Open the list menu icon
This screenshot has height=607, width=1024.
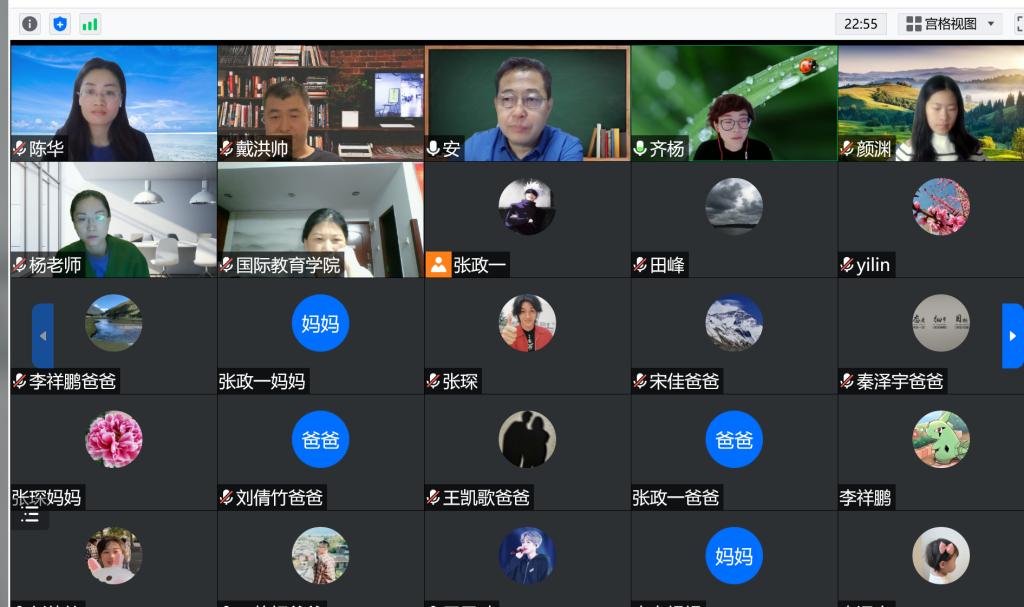click(x=31, y=514)
